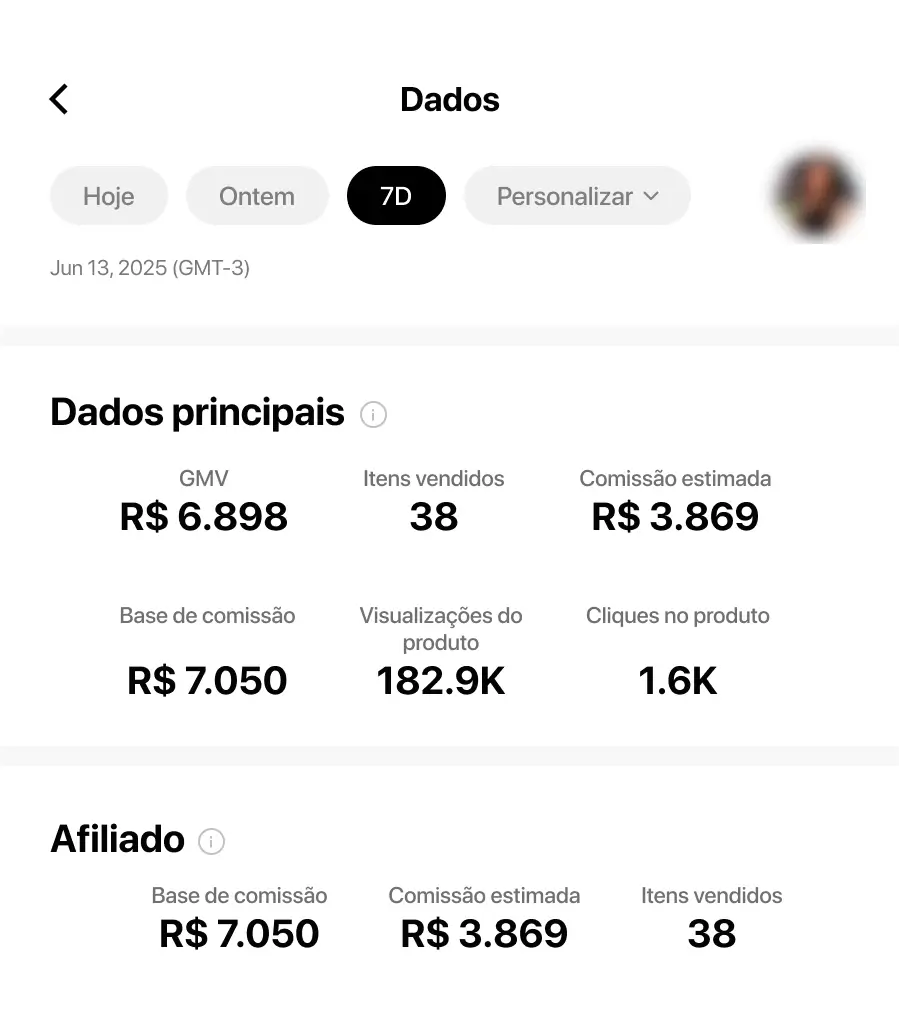Click the Afiliado Itens vendidos value 38
Screen dimensions: 899x1015
pos(711,933)
